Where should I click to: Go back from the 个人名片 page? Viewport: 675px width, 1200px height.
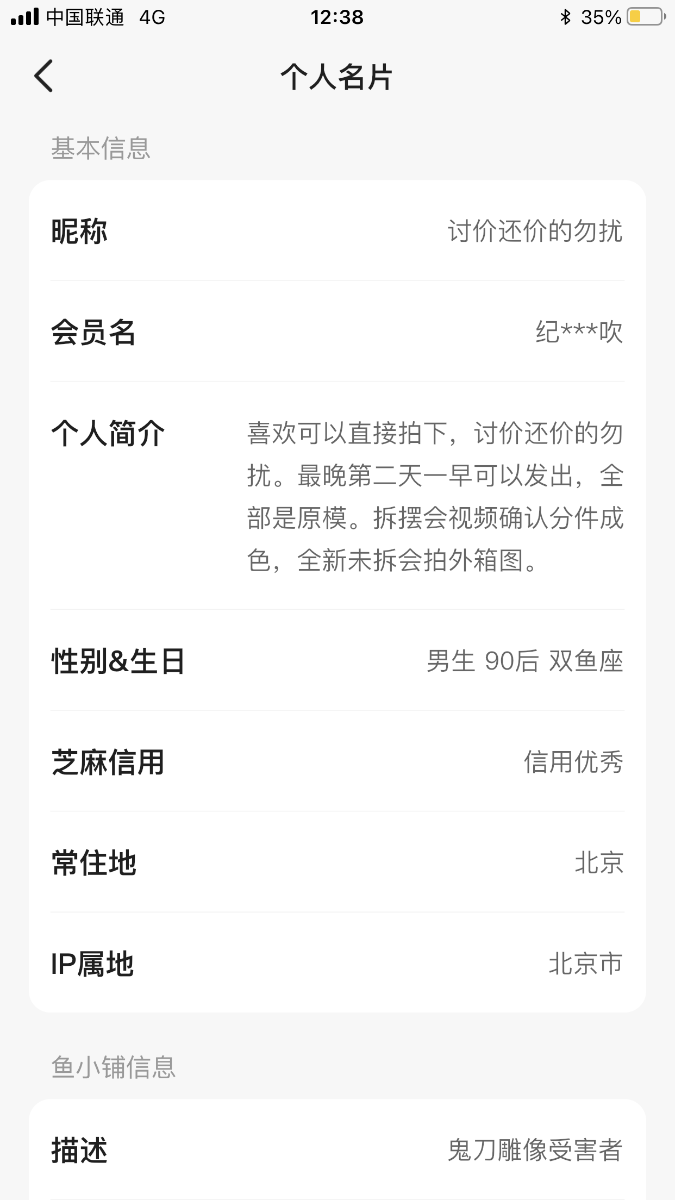point(43,77)
